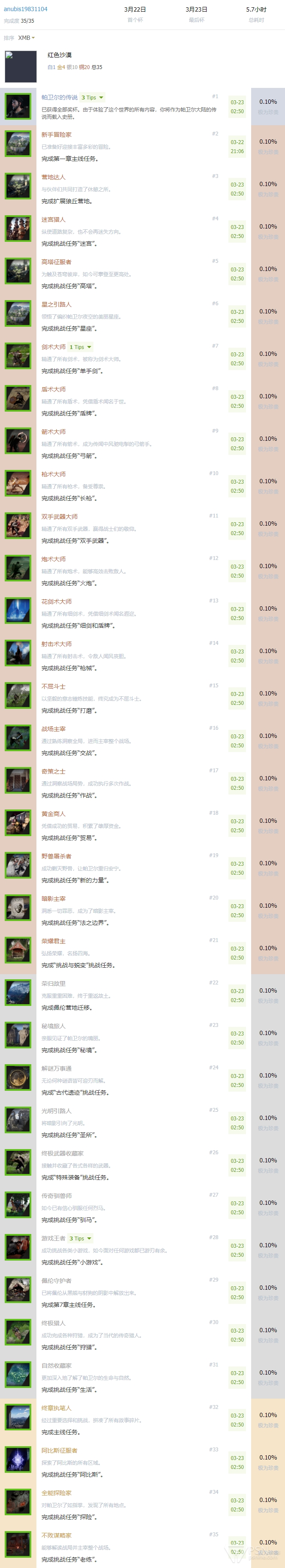The height and width of the screenshot is (1568, 285).
Task: View the 盾术大师 trophy details
Action: [x=53, y=390]
